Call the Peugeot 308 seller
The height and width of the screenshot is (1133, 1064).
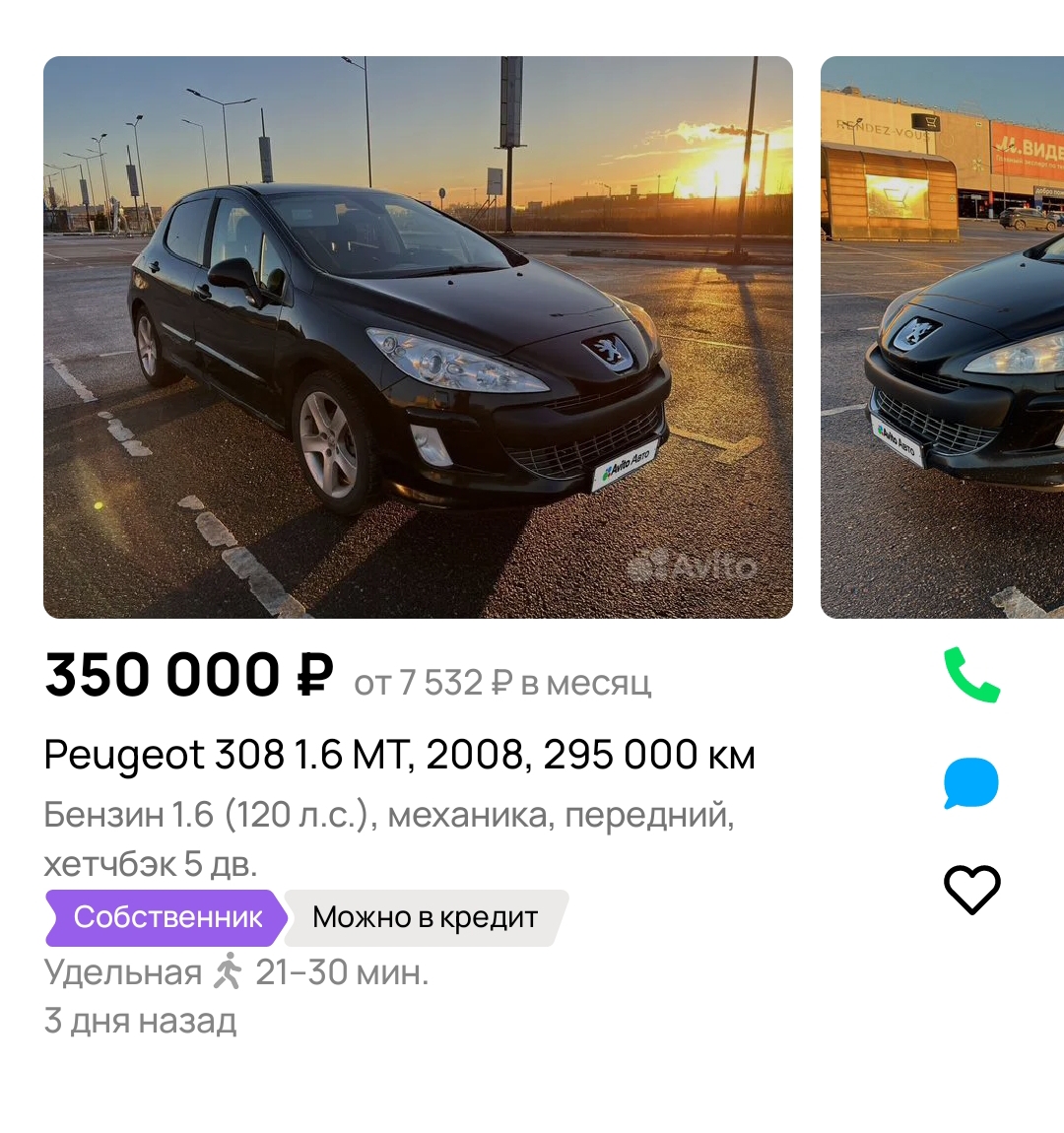pyautogui.click(x=971, y=675)
